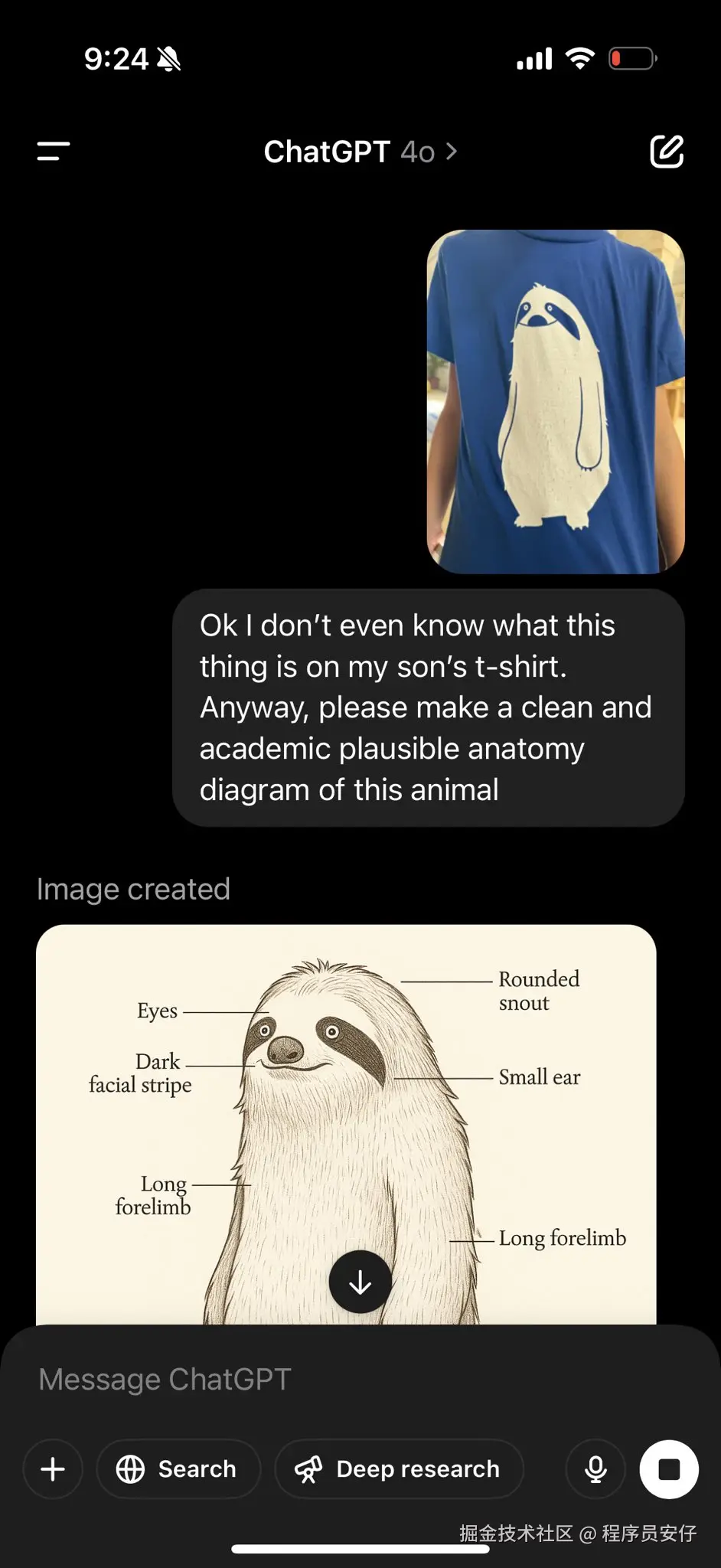Open the ChatGPT 4o model selector

coord(360,152)
